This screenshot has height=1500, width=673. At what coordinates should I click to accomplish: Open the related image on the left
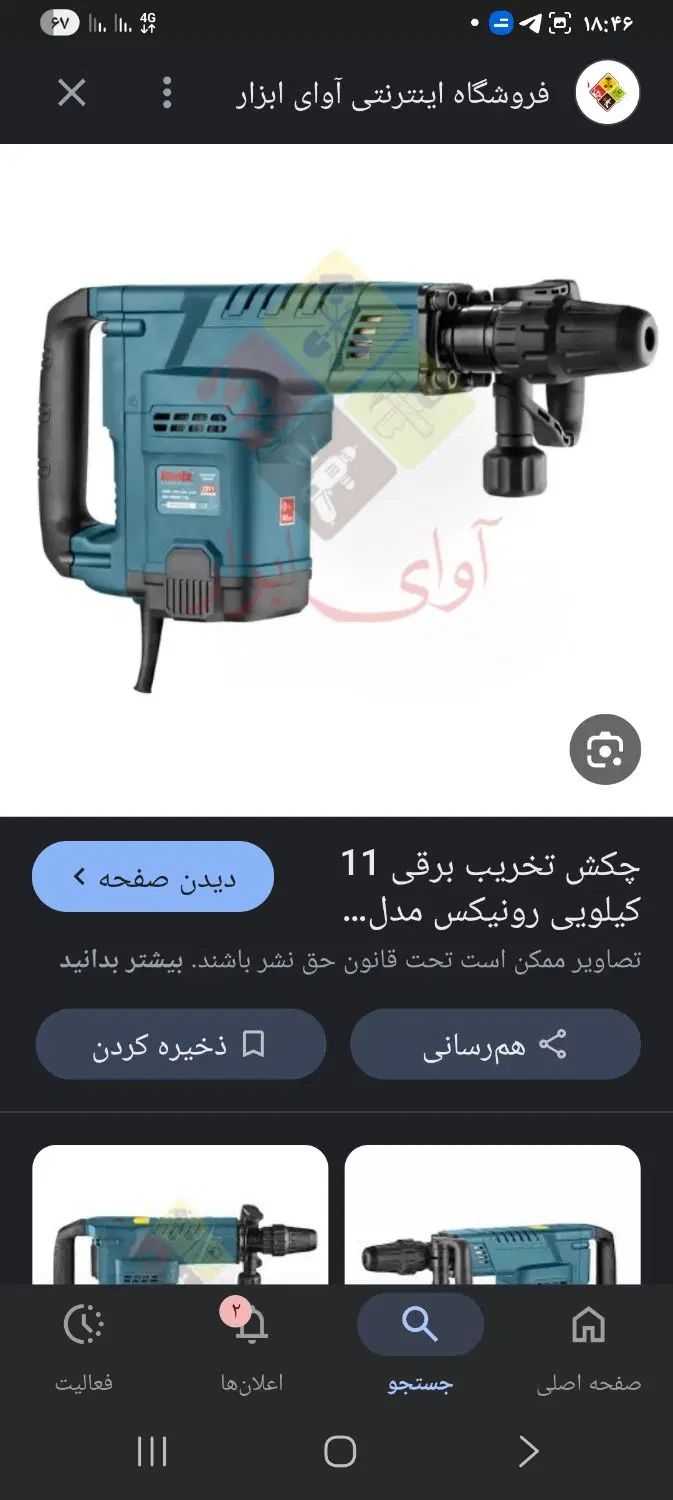[180, 1215]
